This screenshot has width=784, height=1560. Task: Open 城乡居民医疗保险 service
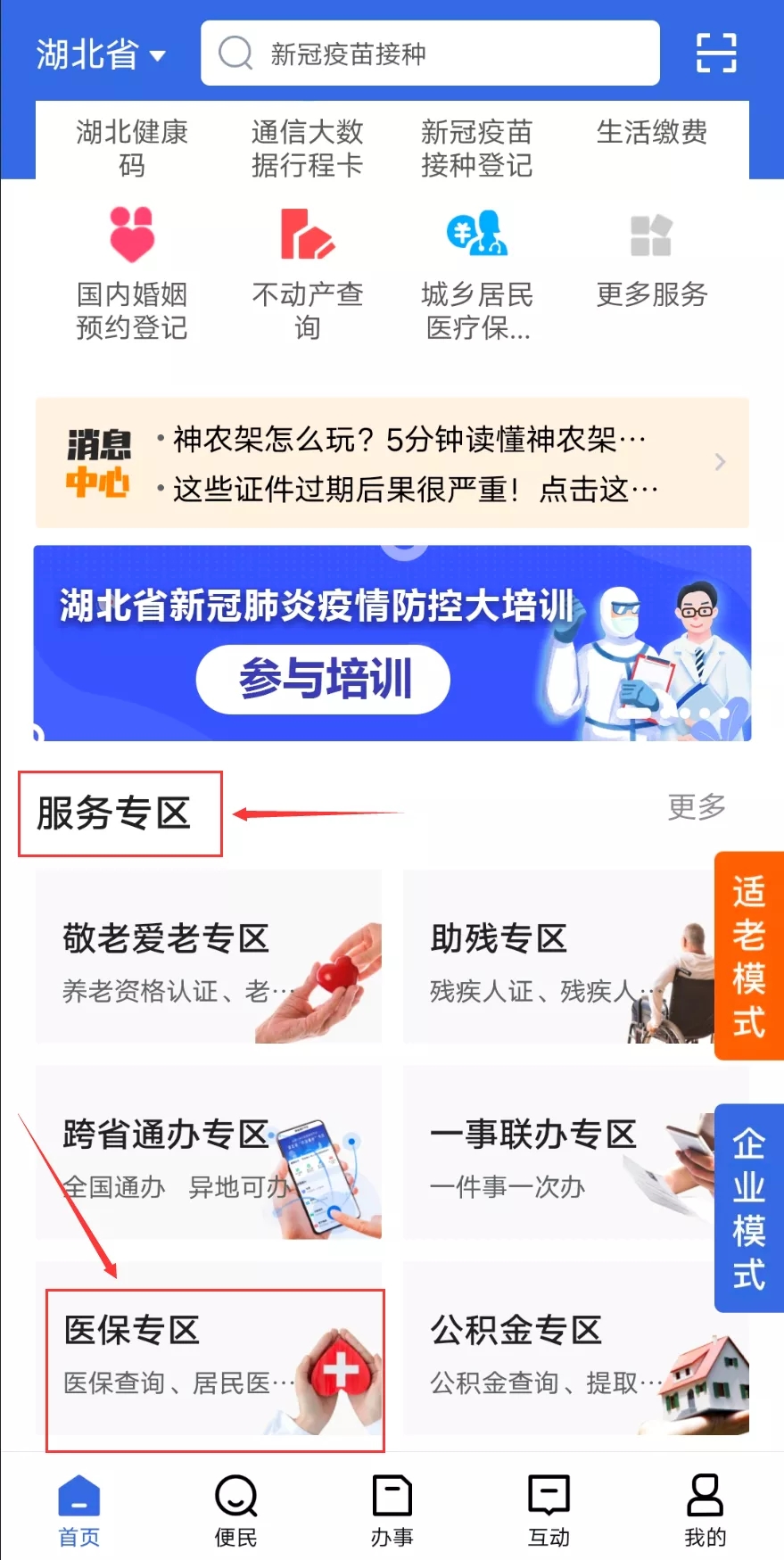click(476, 273)
